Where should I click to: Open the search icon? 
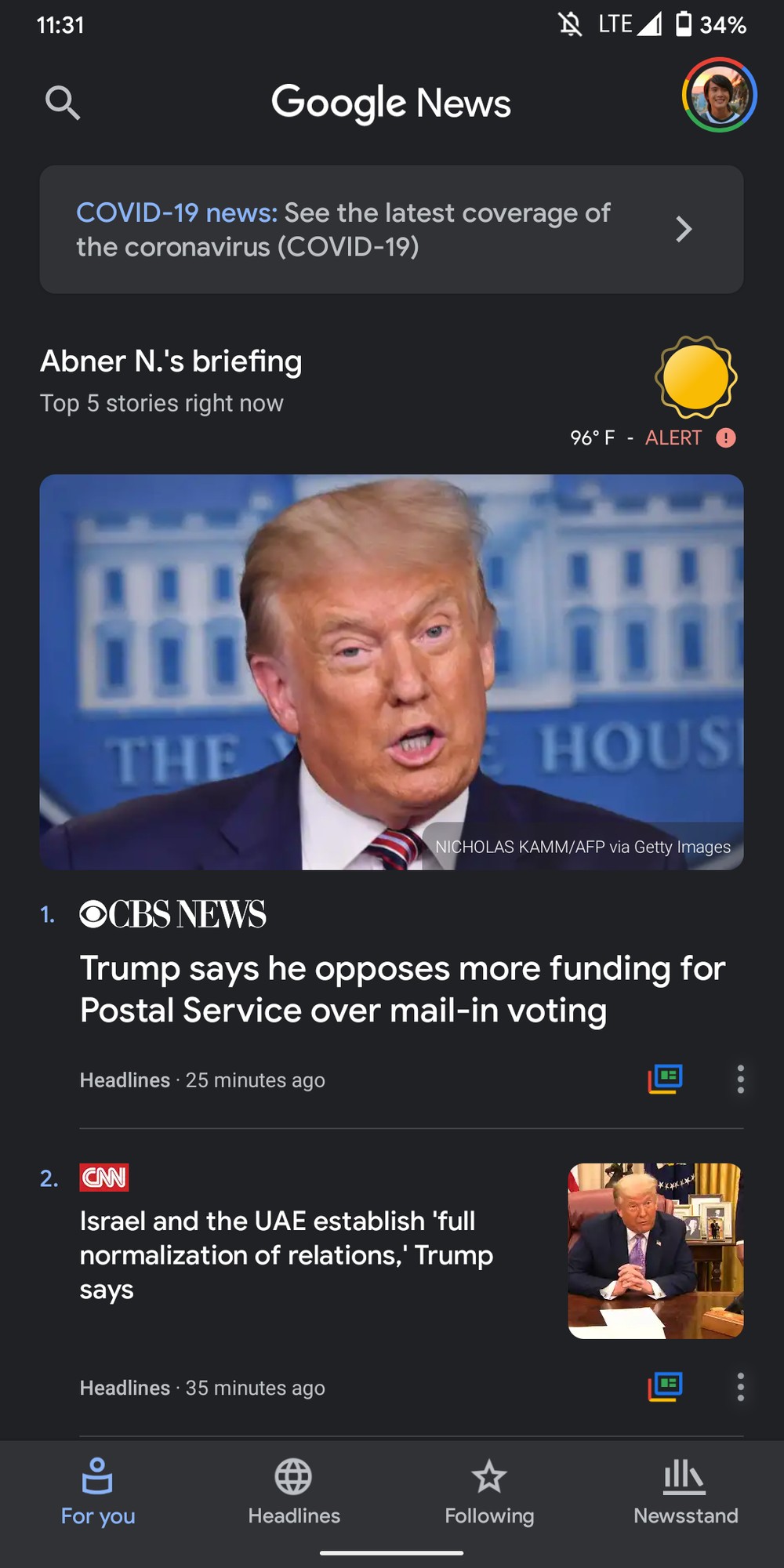[63, 103]
